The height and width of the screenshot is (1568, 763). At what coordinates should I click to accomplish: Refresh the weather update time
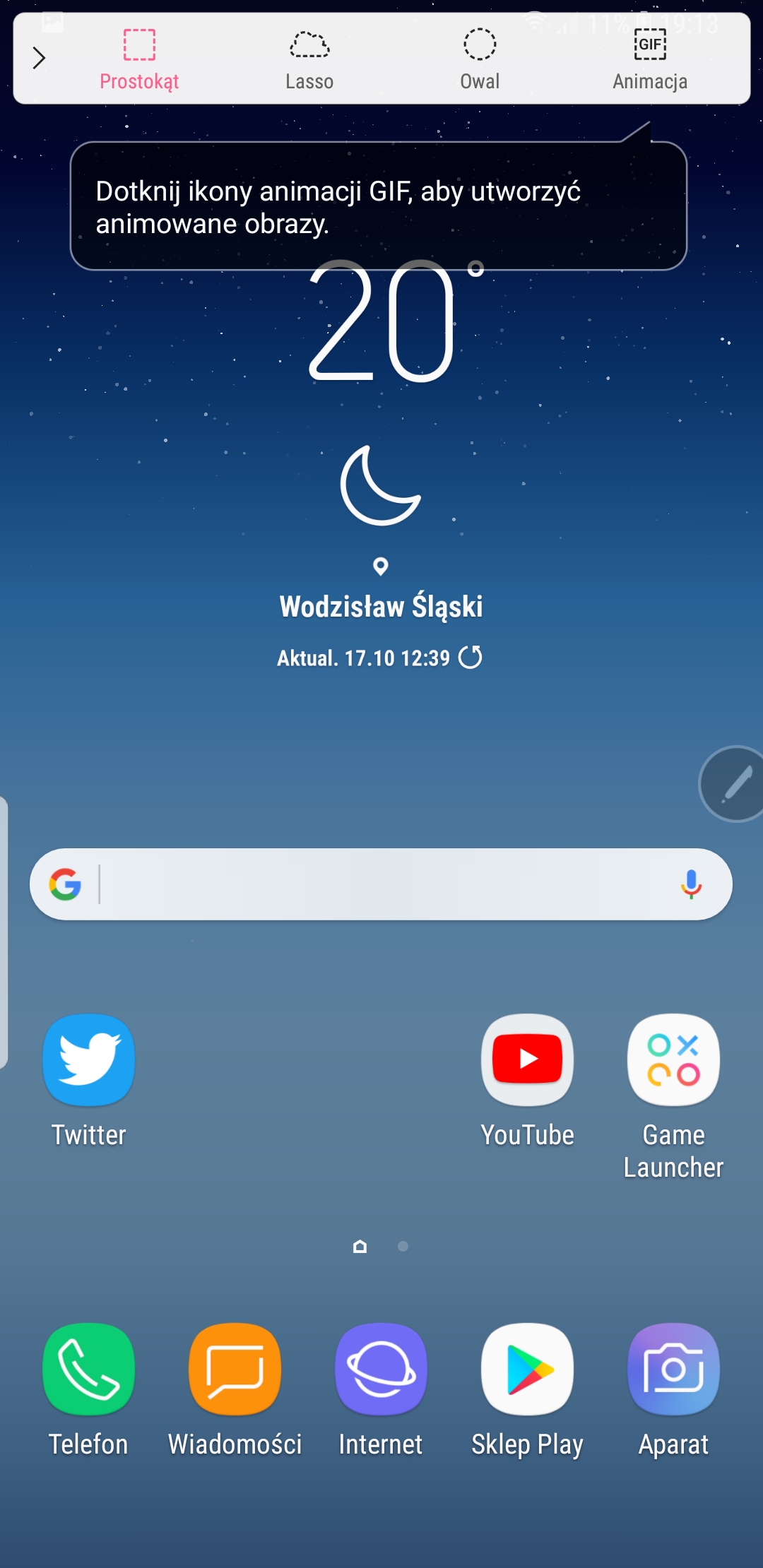coord(471,658)
